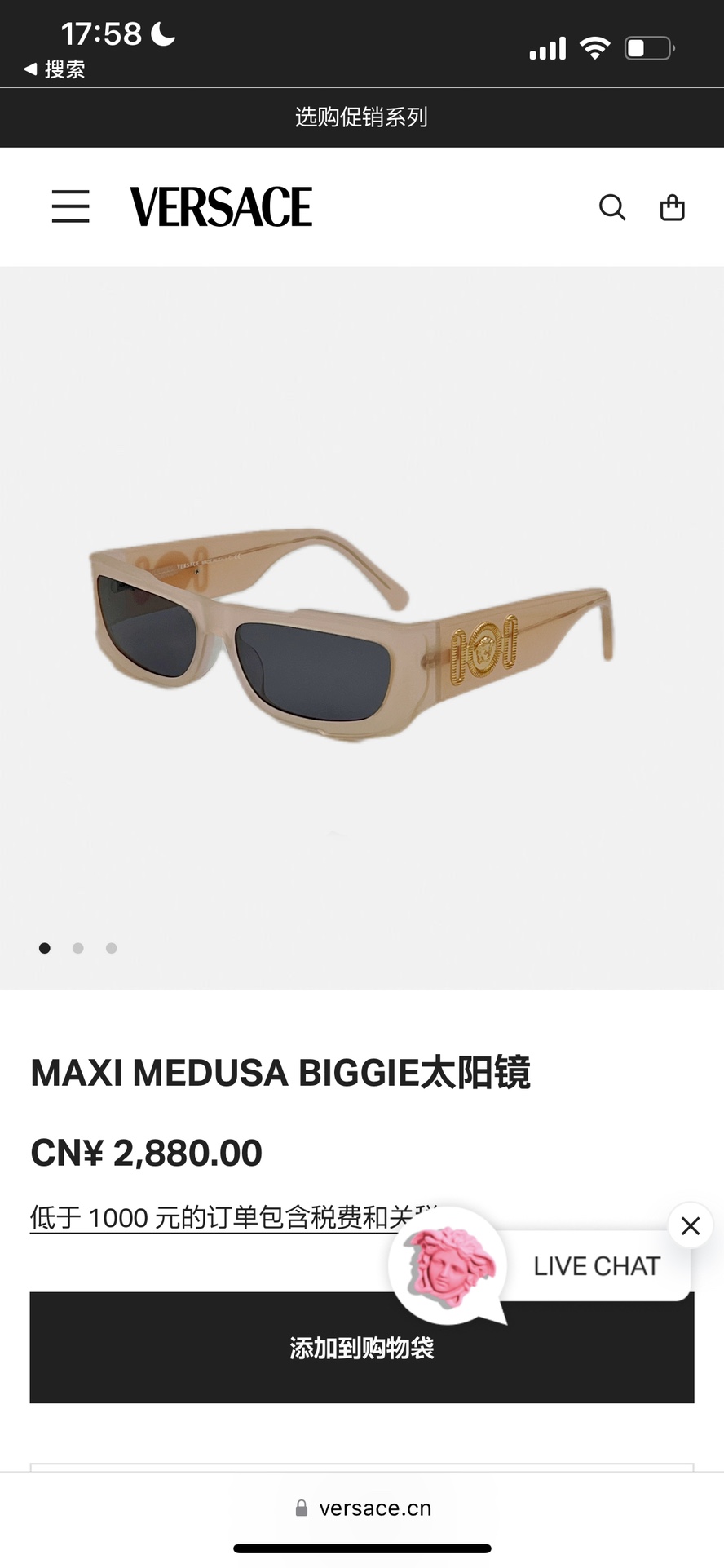724x1568 pixels.
Task: Tap the versace.cn address bar
Action: click(x=363, y=1508)
